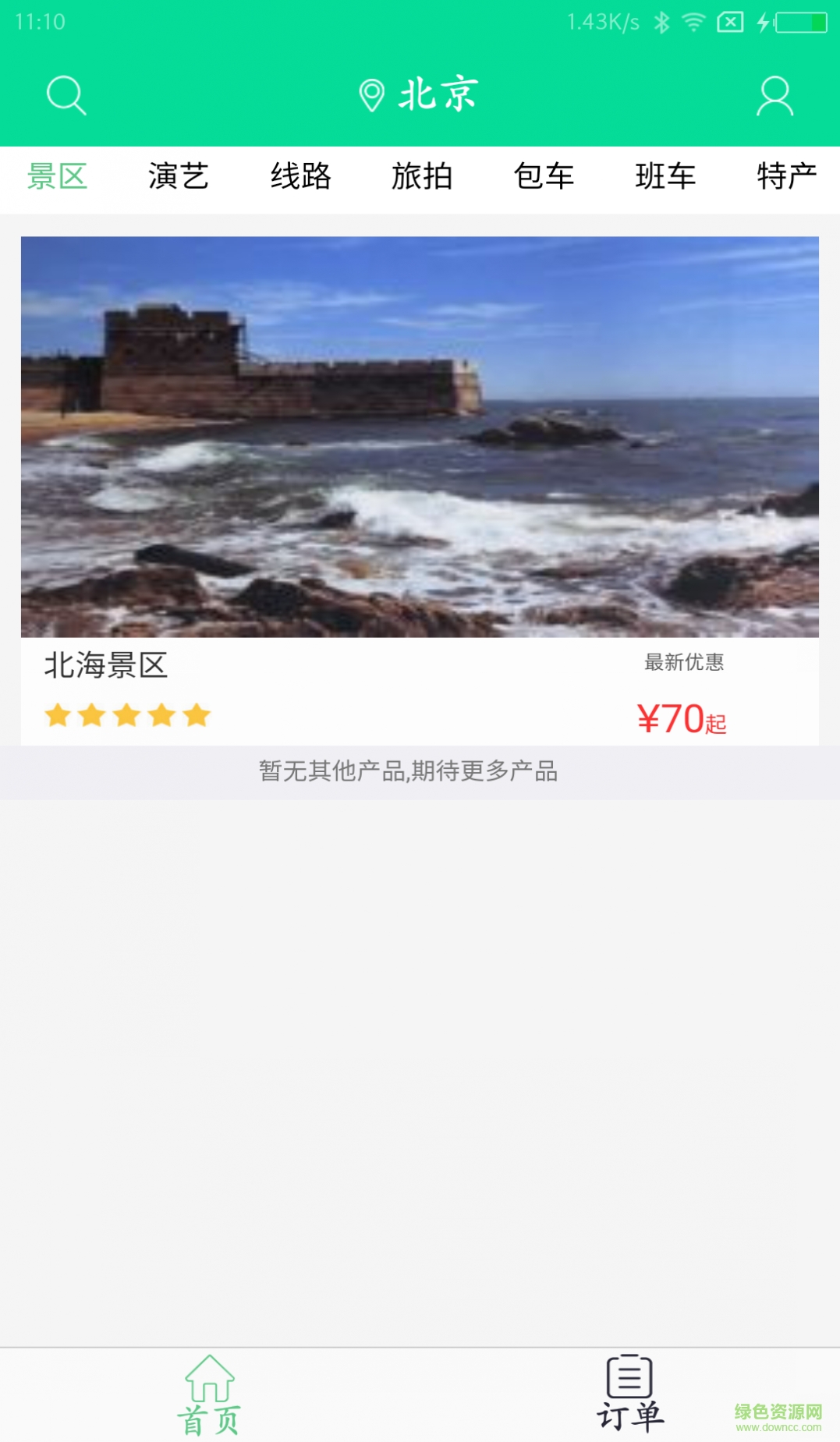The width and height of the screenshot is (840, 1442).
Task: Open the 包车 tab
Action: click(x=544, y=177)
